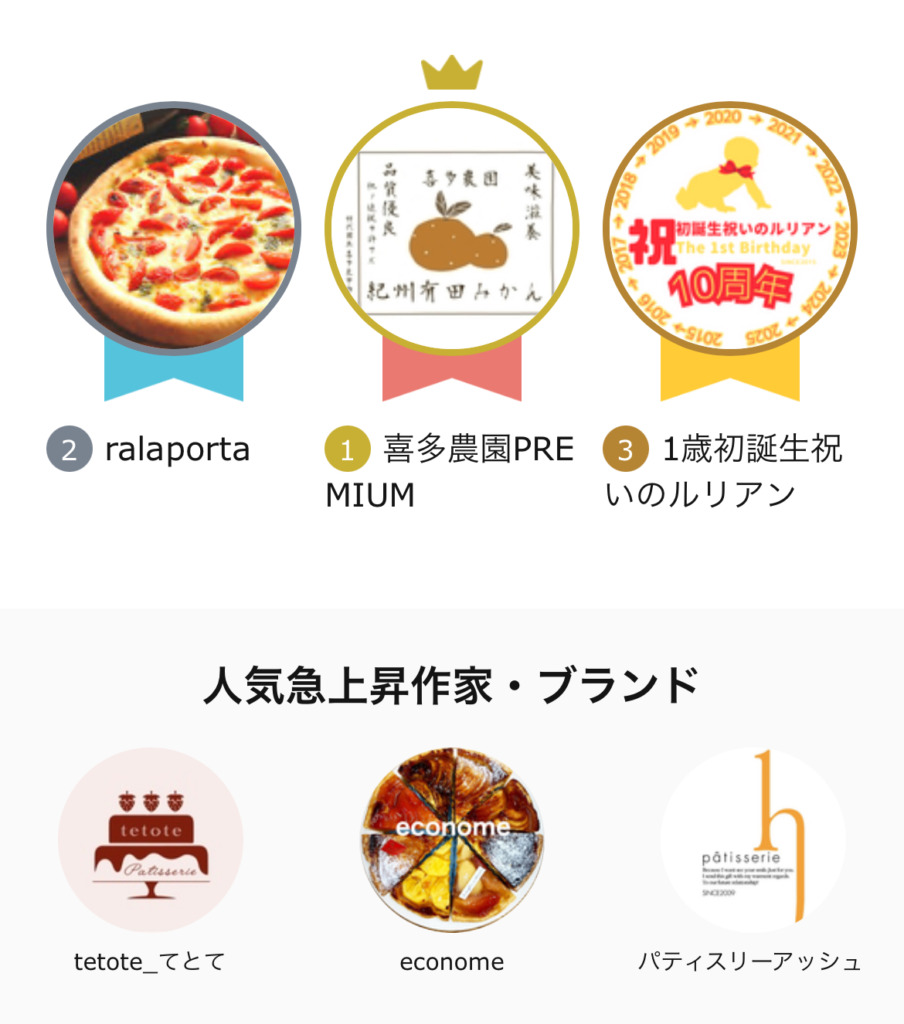View the third-ranked 1歳初誕生祝いのルリアン shop
Image resolution: width=904 pixels, height=1024 pixels.
[x=730, y=228]
